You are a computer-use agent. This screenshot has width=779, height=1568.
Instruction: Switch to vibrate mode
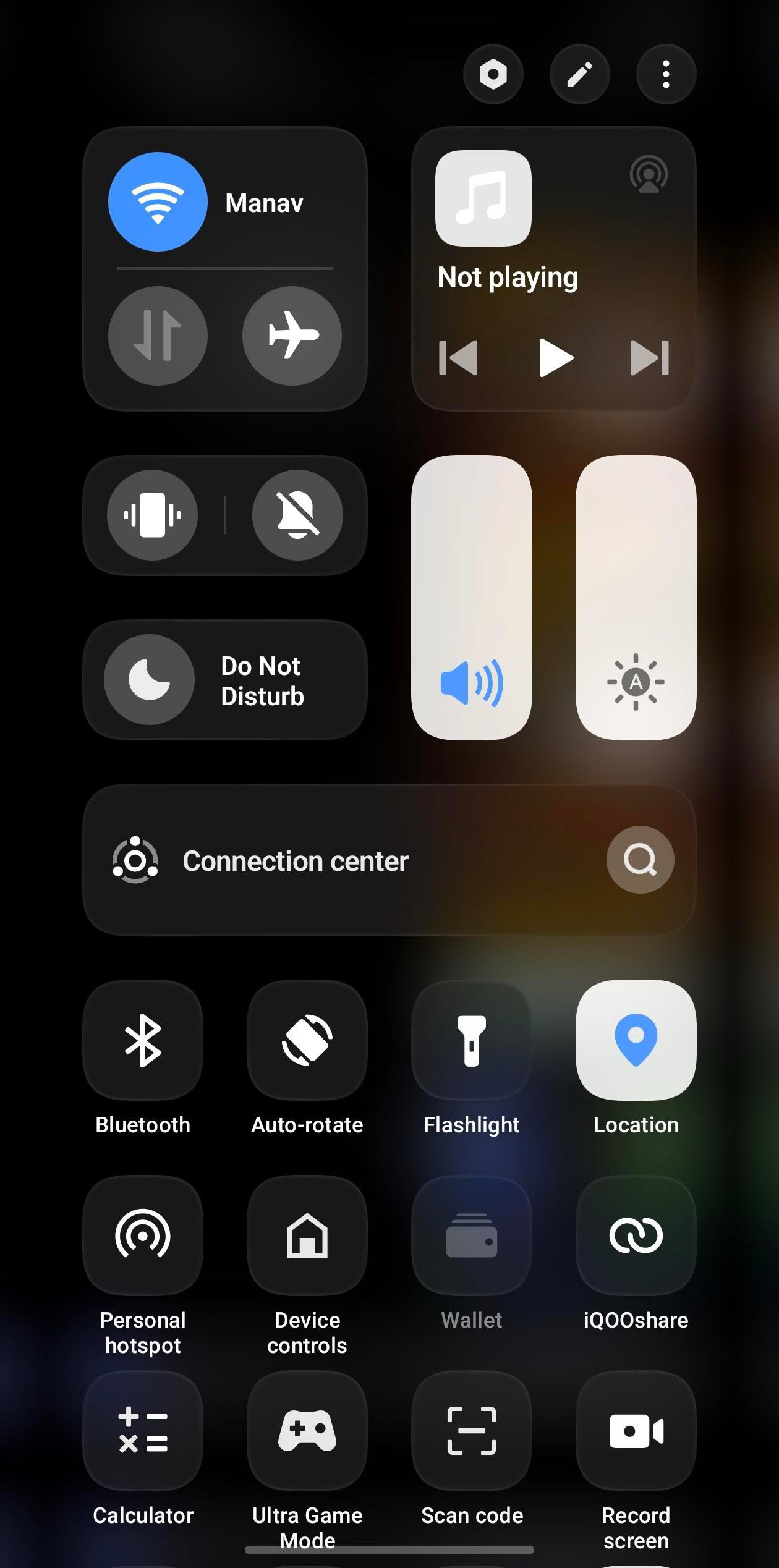tap(152, 515)
